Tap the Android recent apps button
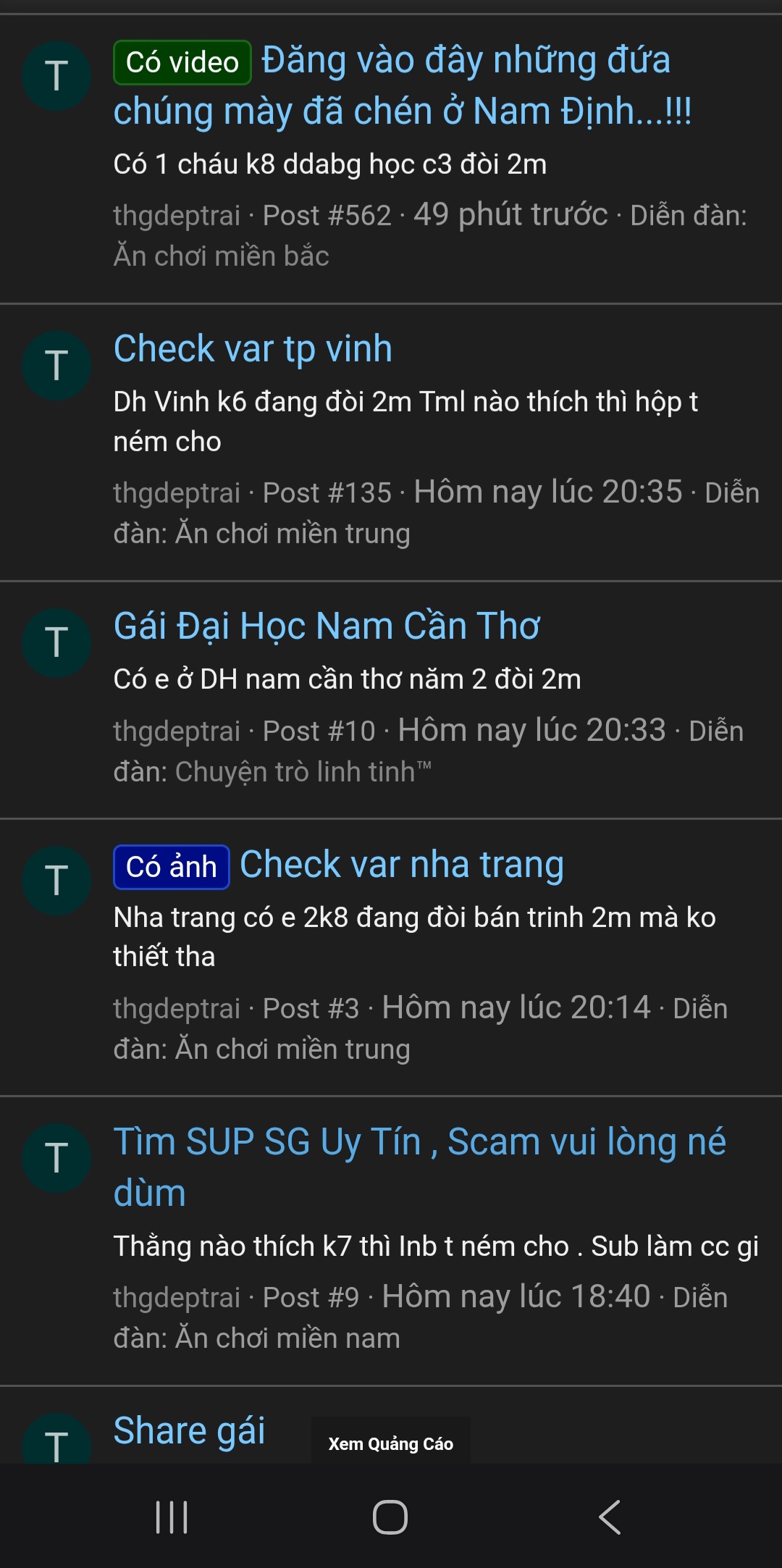The width and height of the screenshot is (782, 1568). [x=172, y=1516]
